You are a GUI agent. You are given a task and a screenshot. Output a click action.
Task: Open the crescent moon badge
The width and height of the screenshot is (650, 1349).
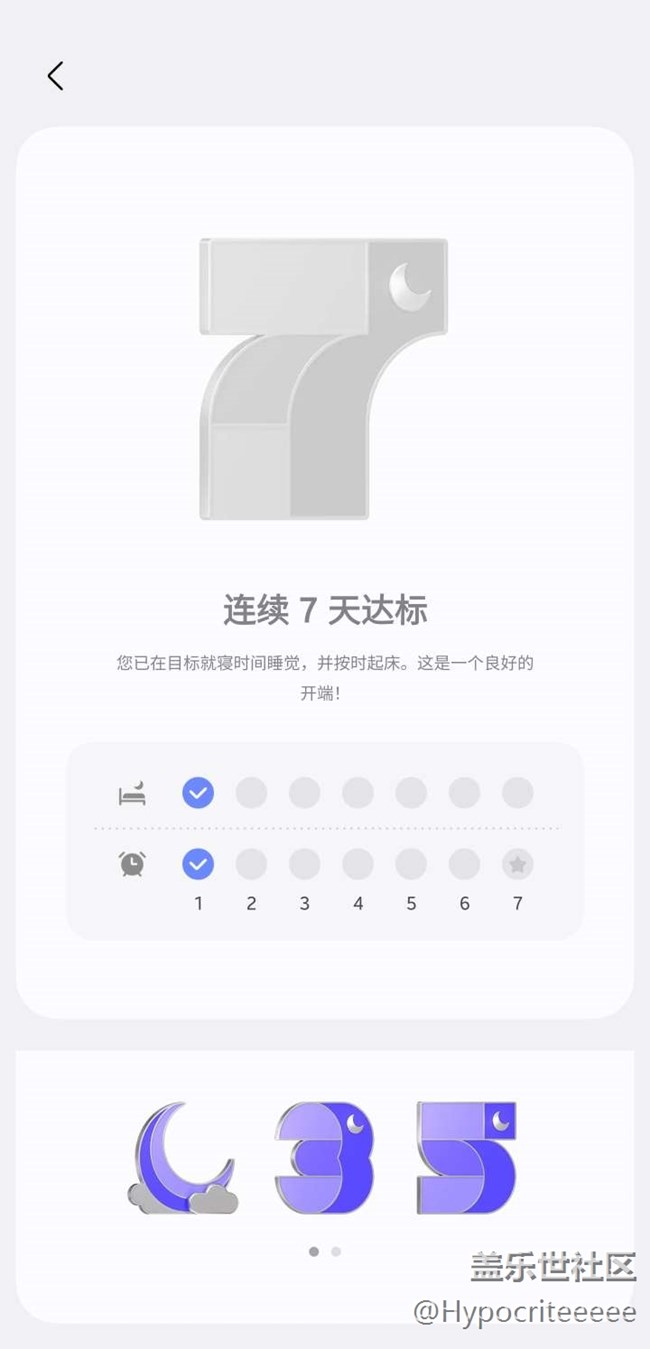(x=183, y=1158)
